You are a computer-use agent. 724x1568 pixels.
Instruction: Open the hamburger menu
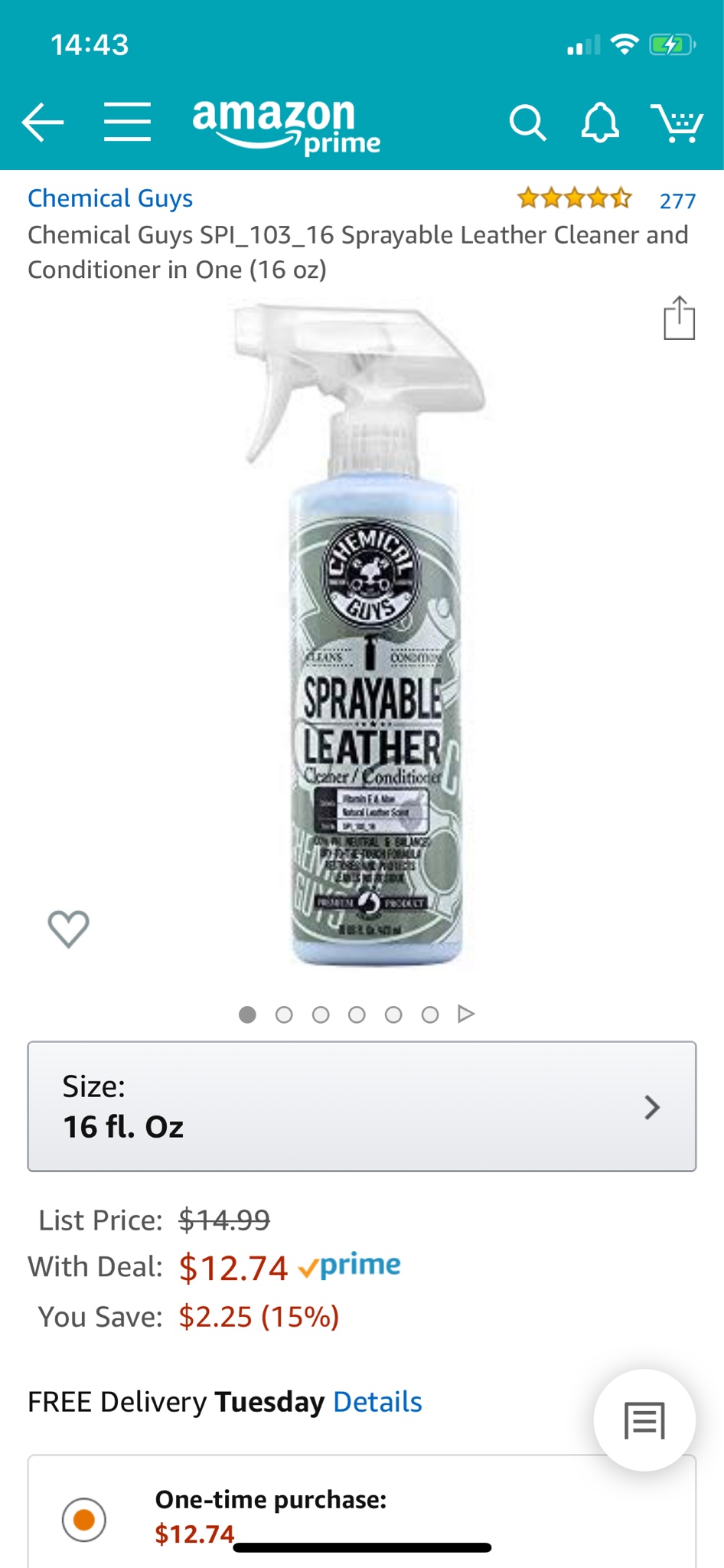(127, 122)
